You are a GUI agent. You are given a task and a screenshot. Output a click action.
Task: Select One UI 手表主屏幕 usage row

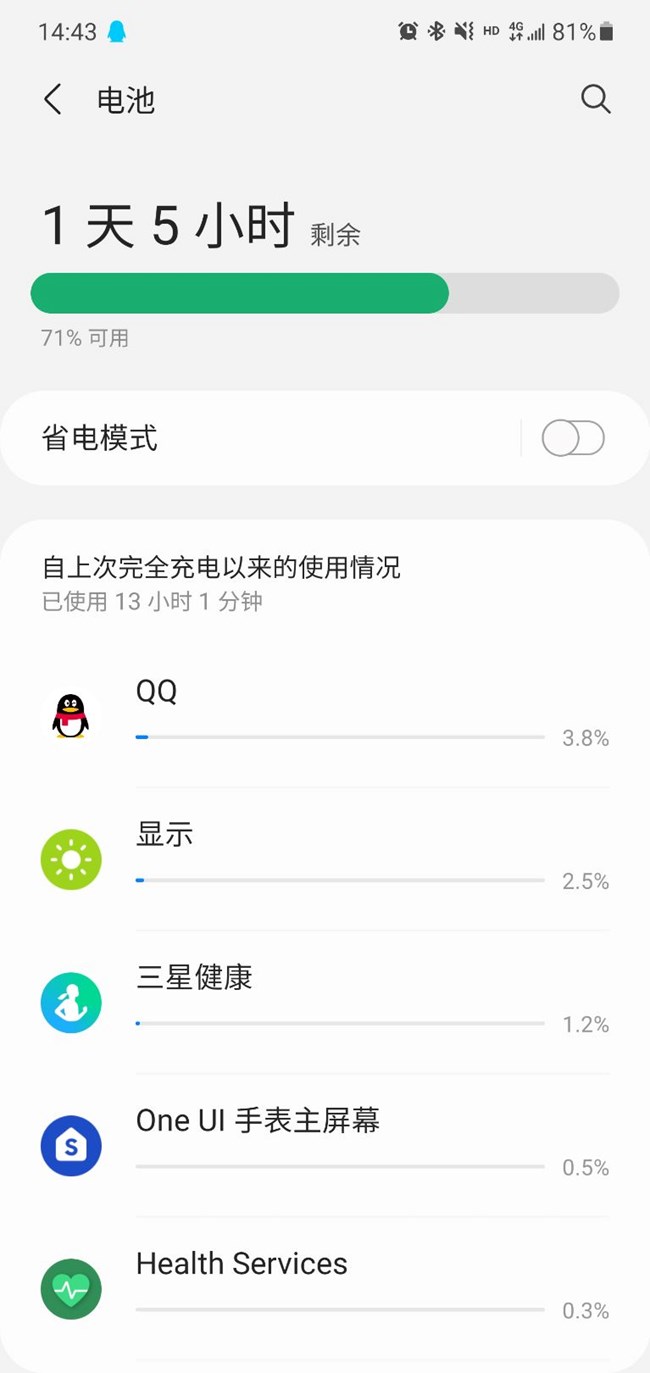pyautogui.click(x=325, y=1144)
